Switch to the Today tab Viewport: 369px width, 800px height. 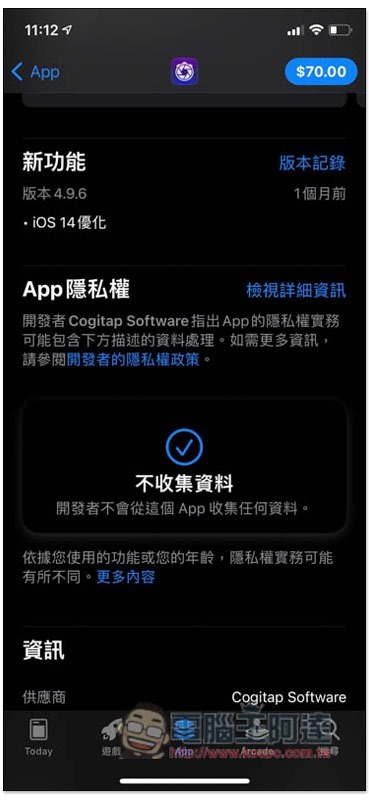pyautogui.click(x=38, y=736)
